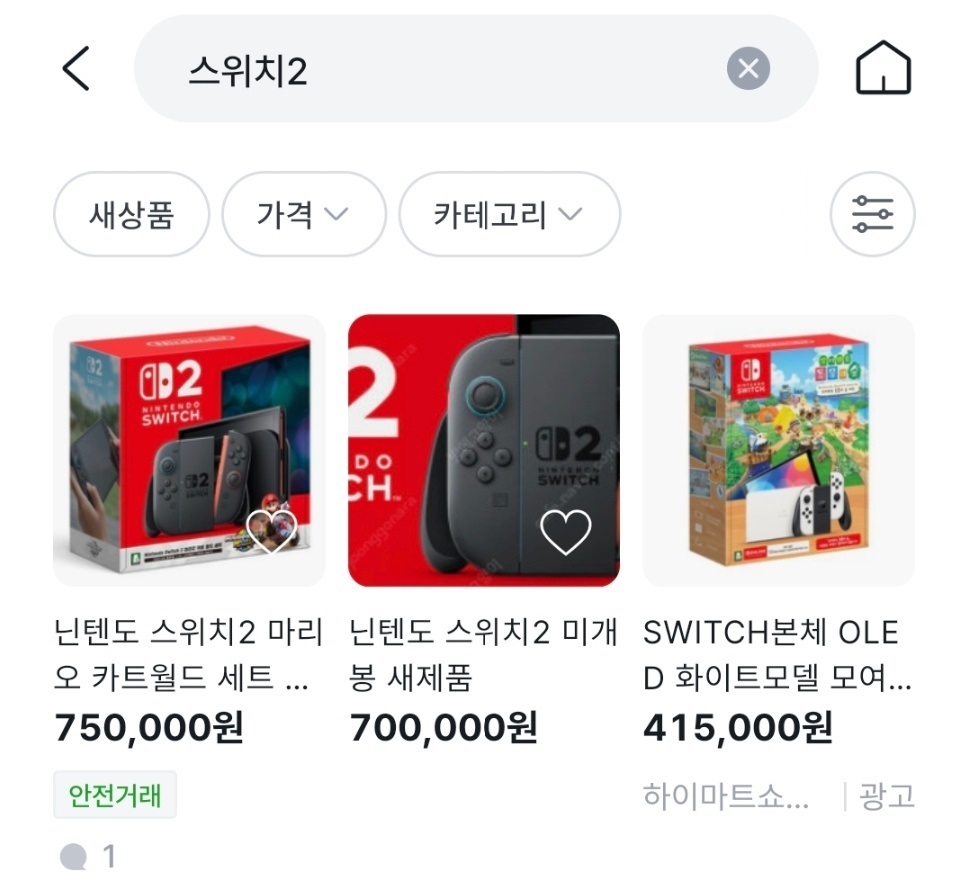This screenshot has width=970, height=895.
Task: Select the 새상품 filter chip
Action: pyautogui.click(x=131, y=214)
